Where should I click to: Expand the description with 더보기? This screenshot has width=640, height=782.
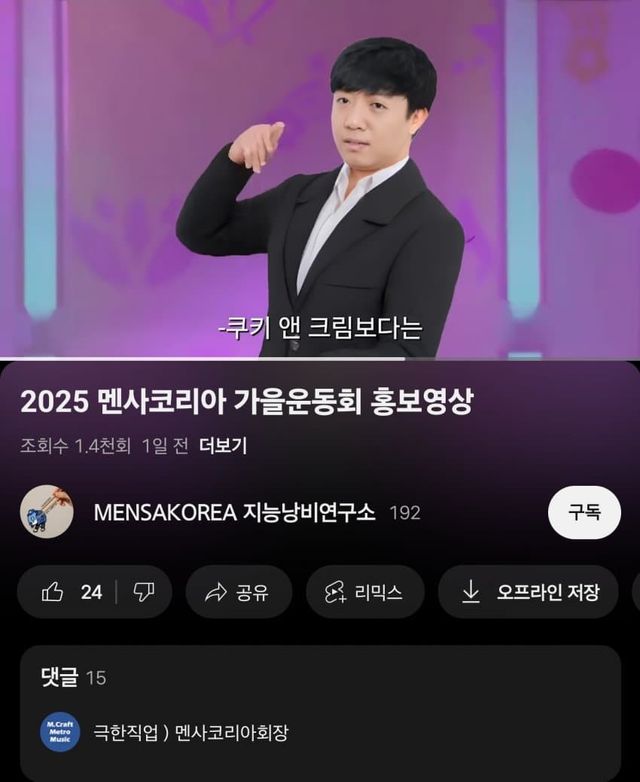[223, 446]
